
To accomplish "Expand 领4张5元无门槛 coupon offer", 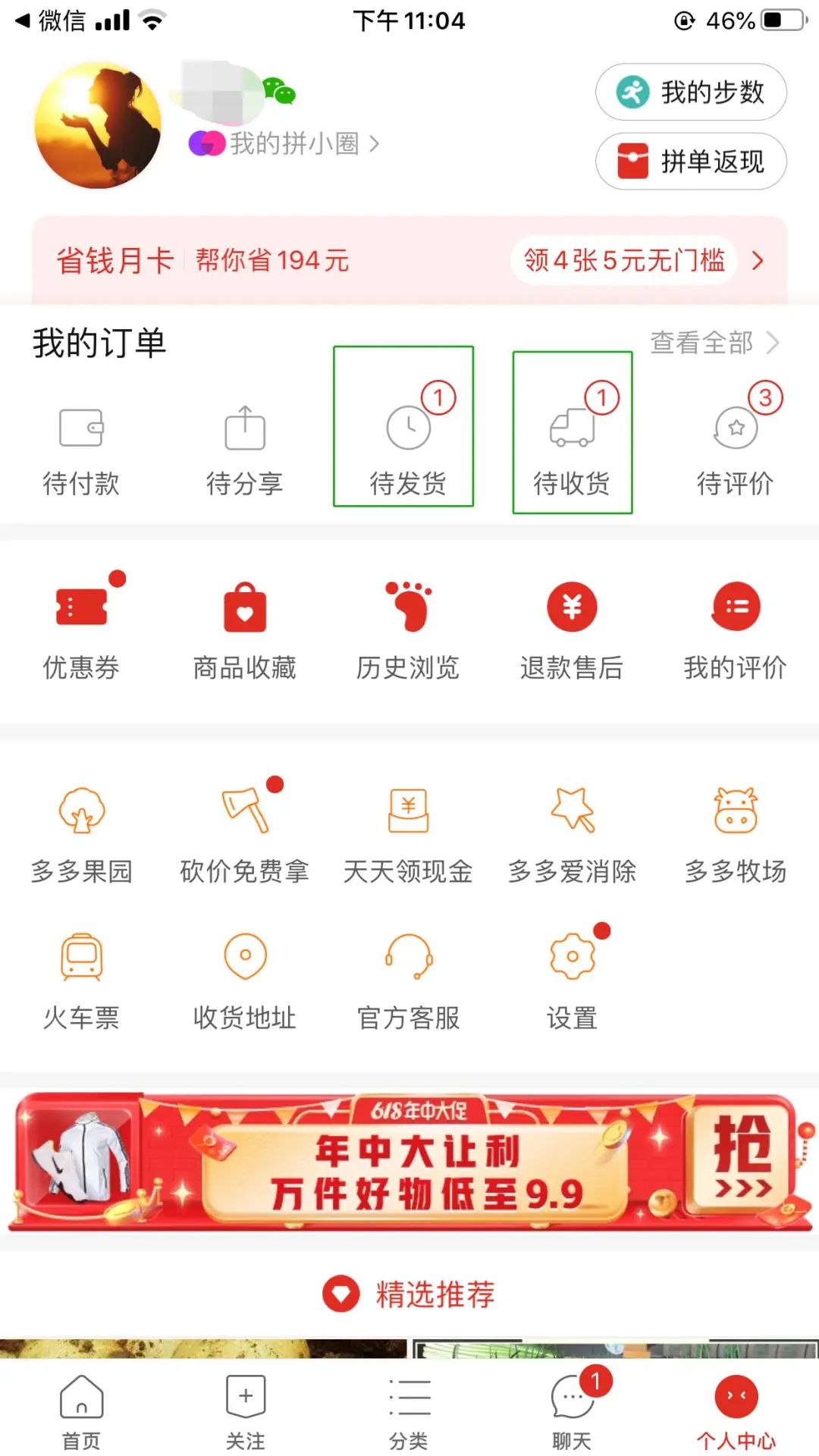I will [622, 262].
